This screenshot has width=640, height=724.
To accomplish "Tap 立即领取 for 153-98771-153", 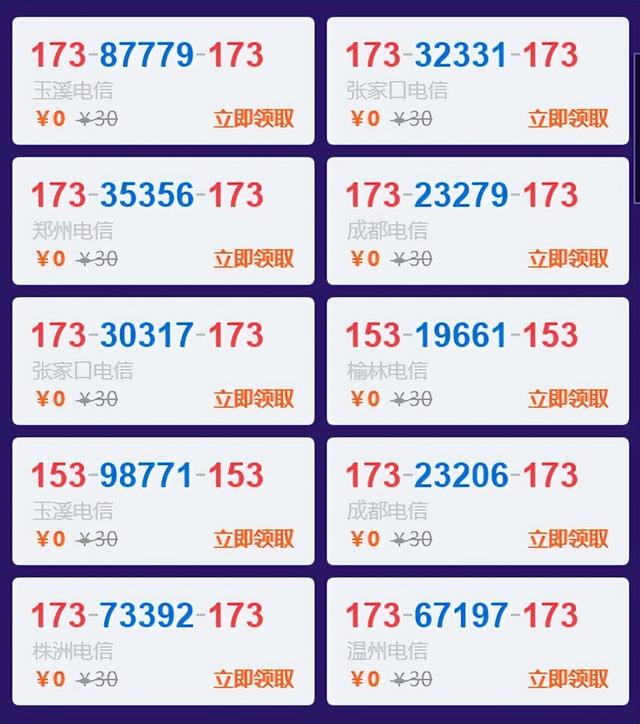I will [254, 538].
